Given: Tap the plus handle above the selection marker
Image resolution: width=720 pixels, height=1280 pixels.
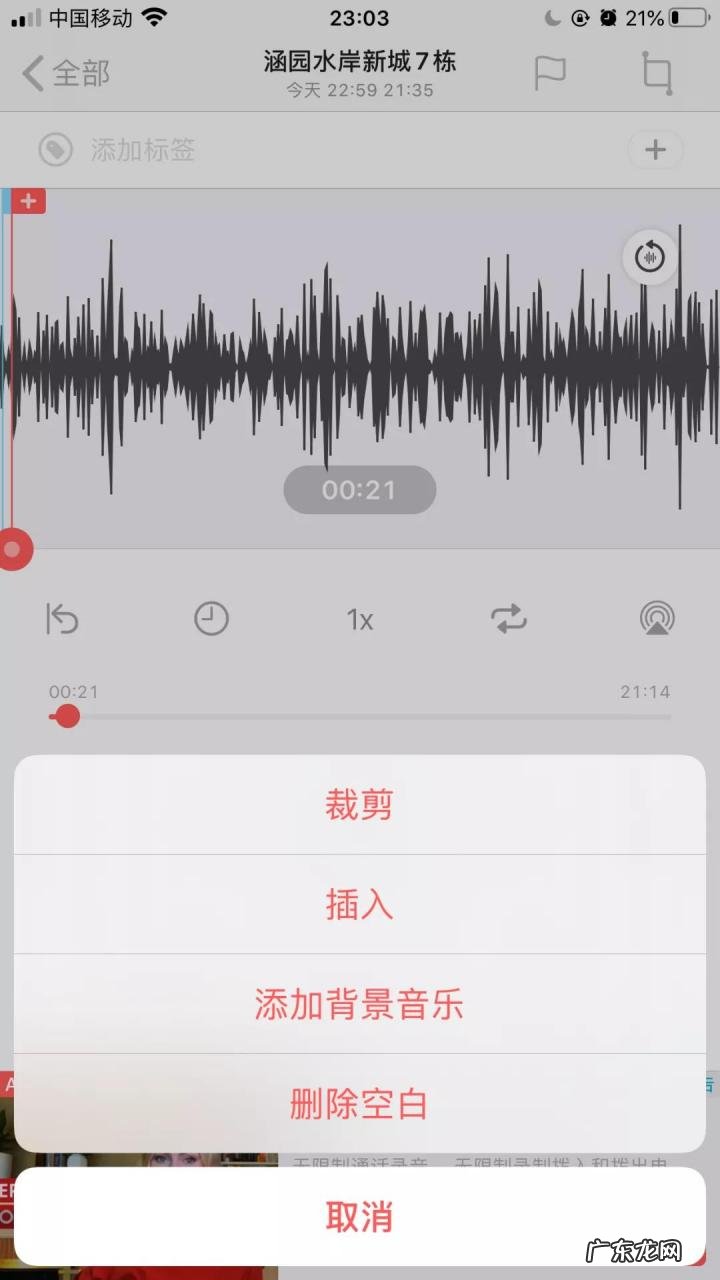Looking at the screenshot, I should [28, 200].
